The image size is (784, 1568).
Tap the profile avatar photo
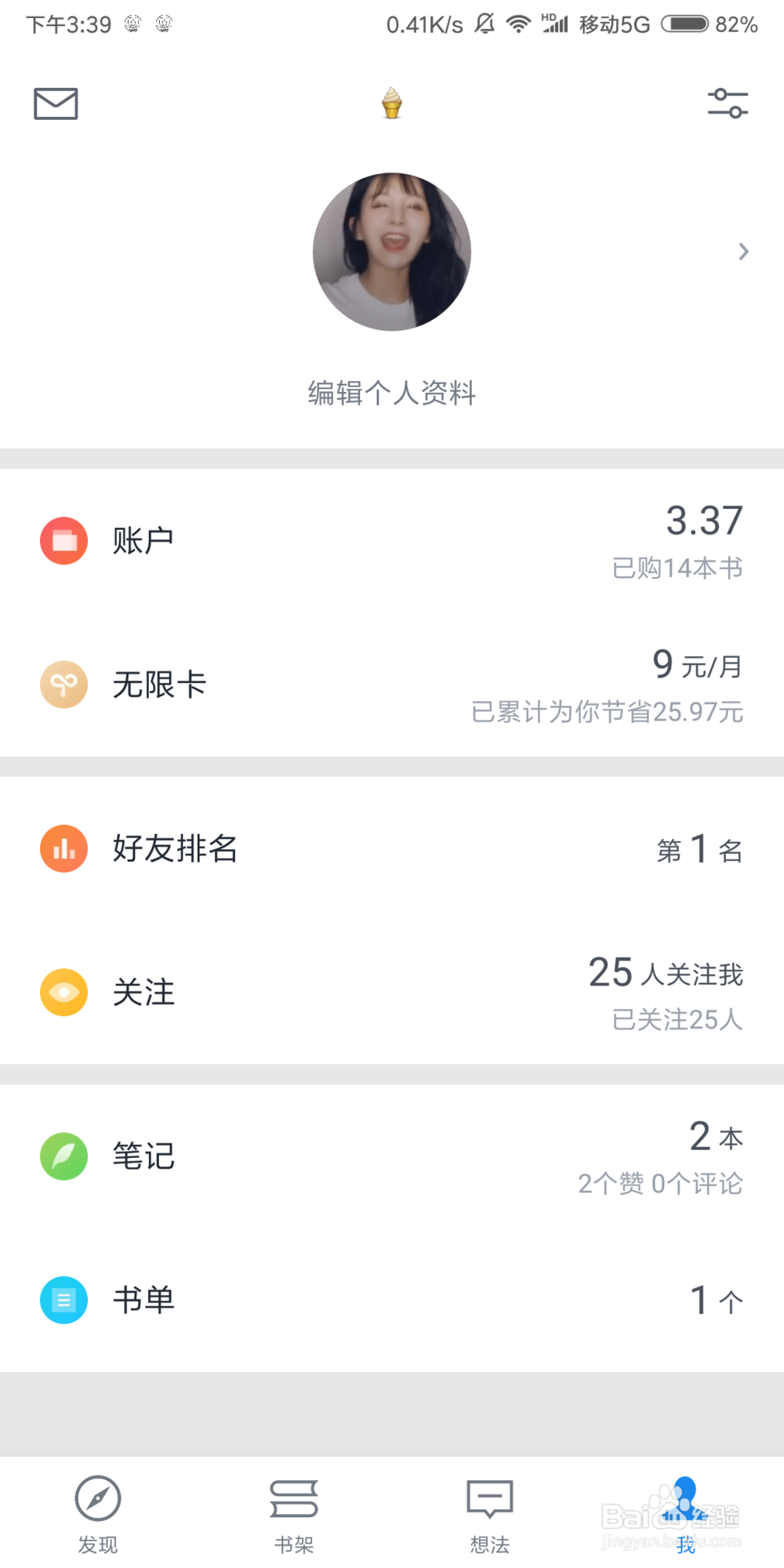click(x=392, y=252)
